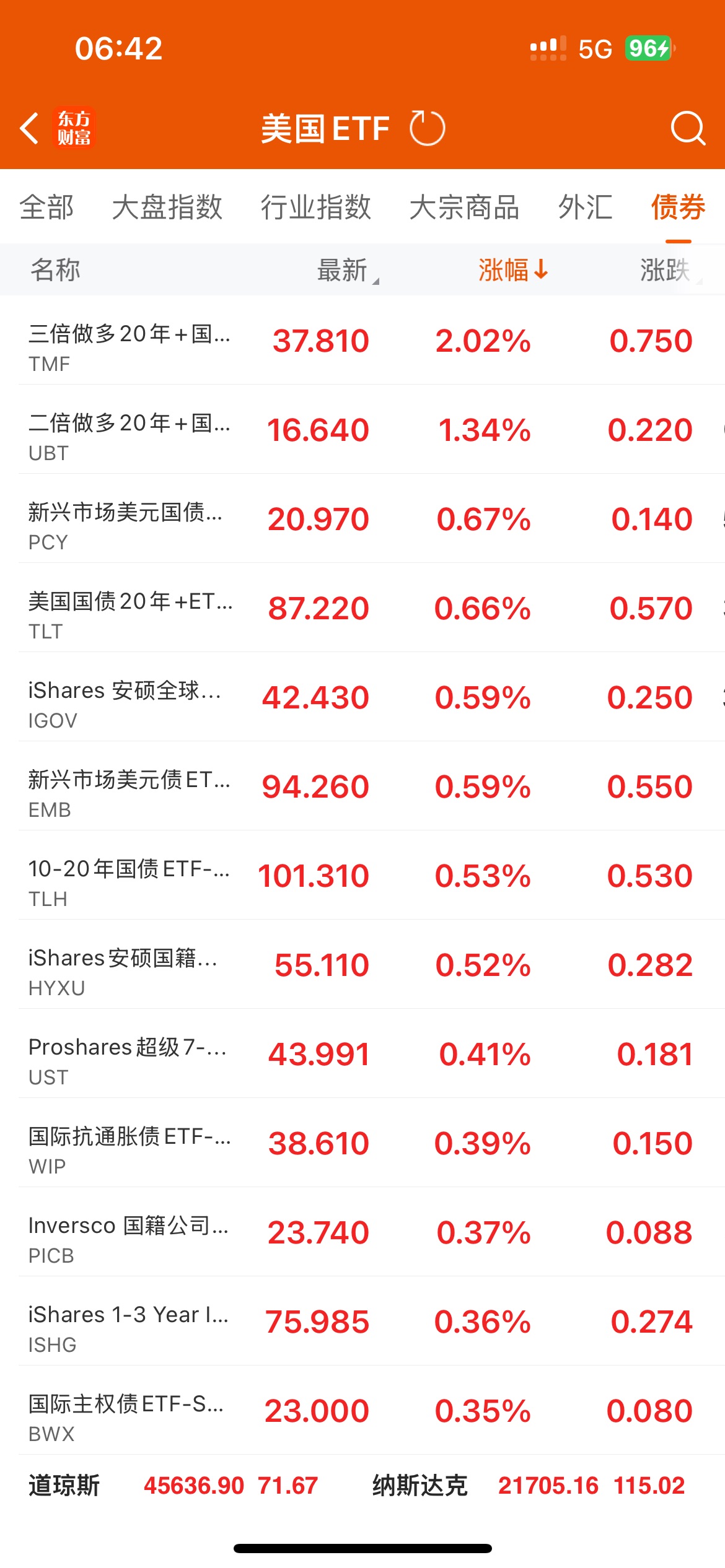Switch to the 外汇 tab
Viewport: 725px width, 1568px height.
tap(586, 207)
